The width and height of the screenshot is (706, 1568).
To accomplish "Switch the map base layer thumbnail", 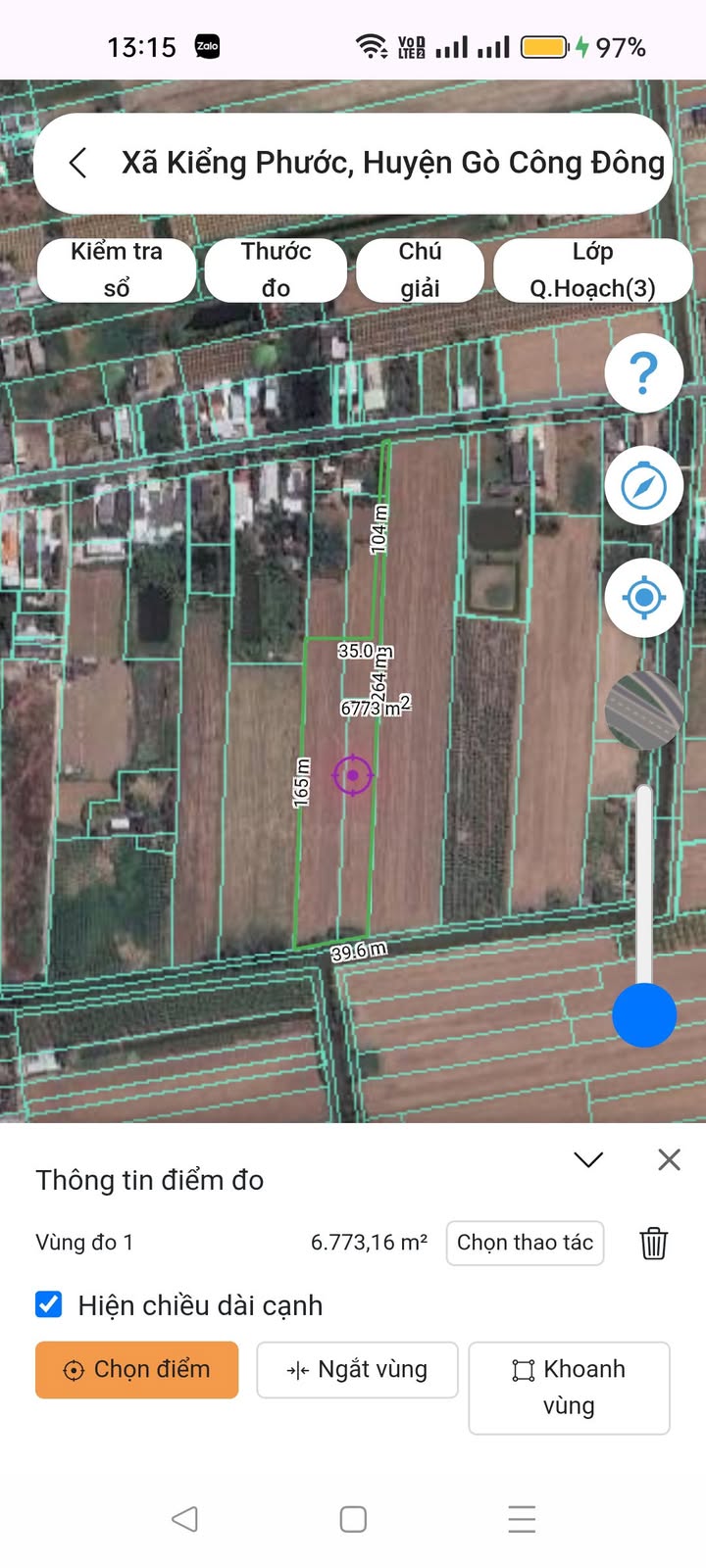I will (643, 710).
